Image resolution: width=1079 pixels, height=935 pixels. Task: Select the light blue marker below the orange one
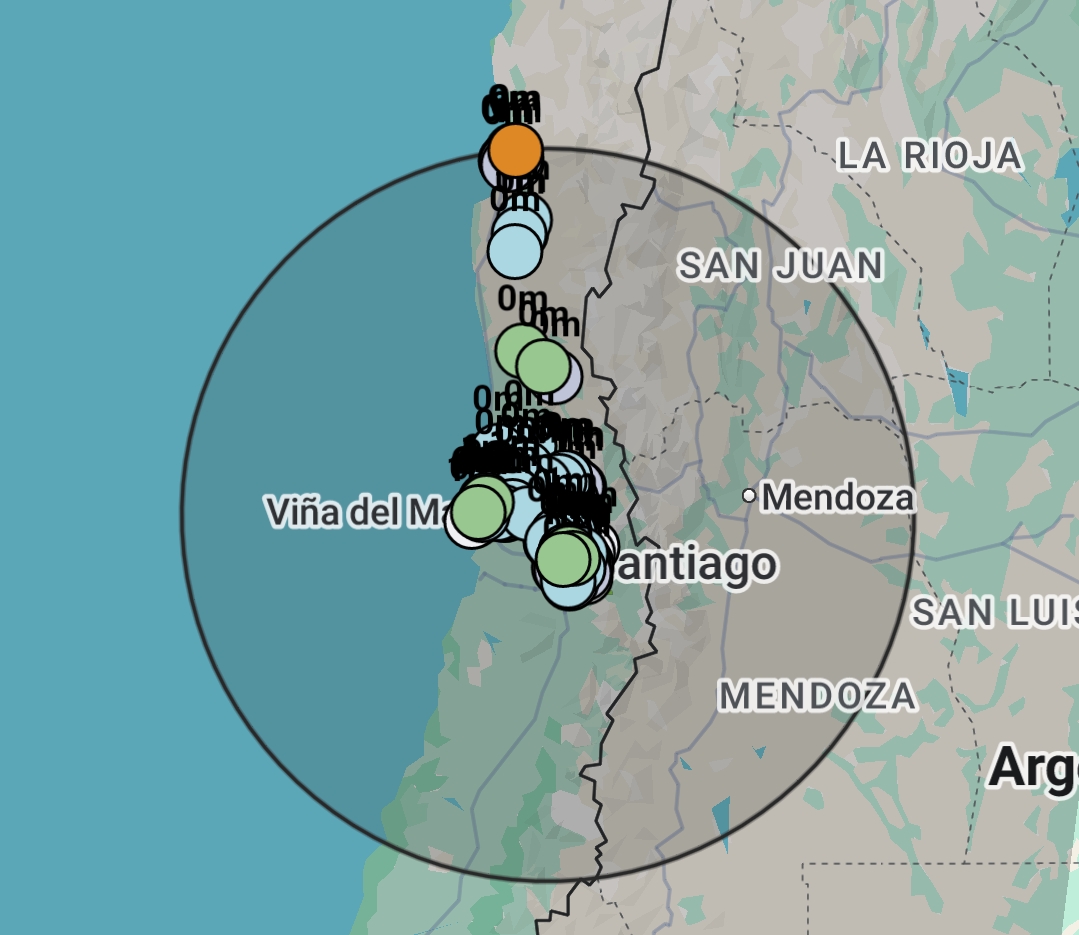[x=515, y=250]
